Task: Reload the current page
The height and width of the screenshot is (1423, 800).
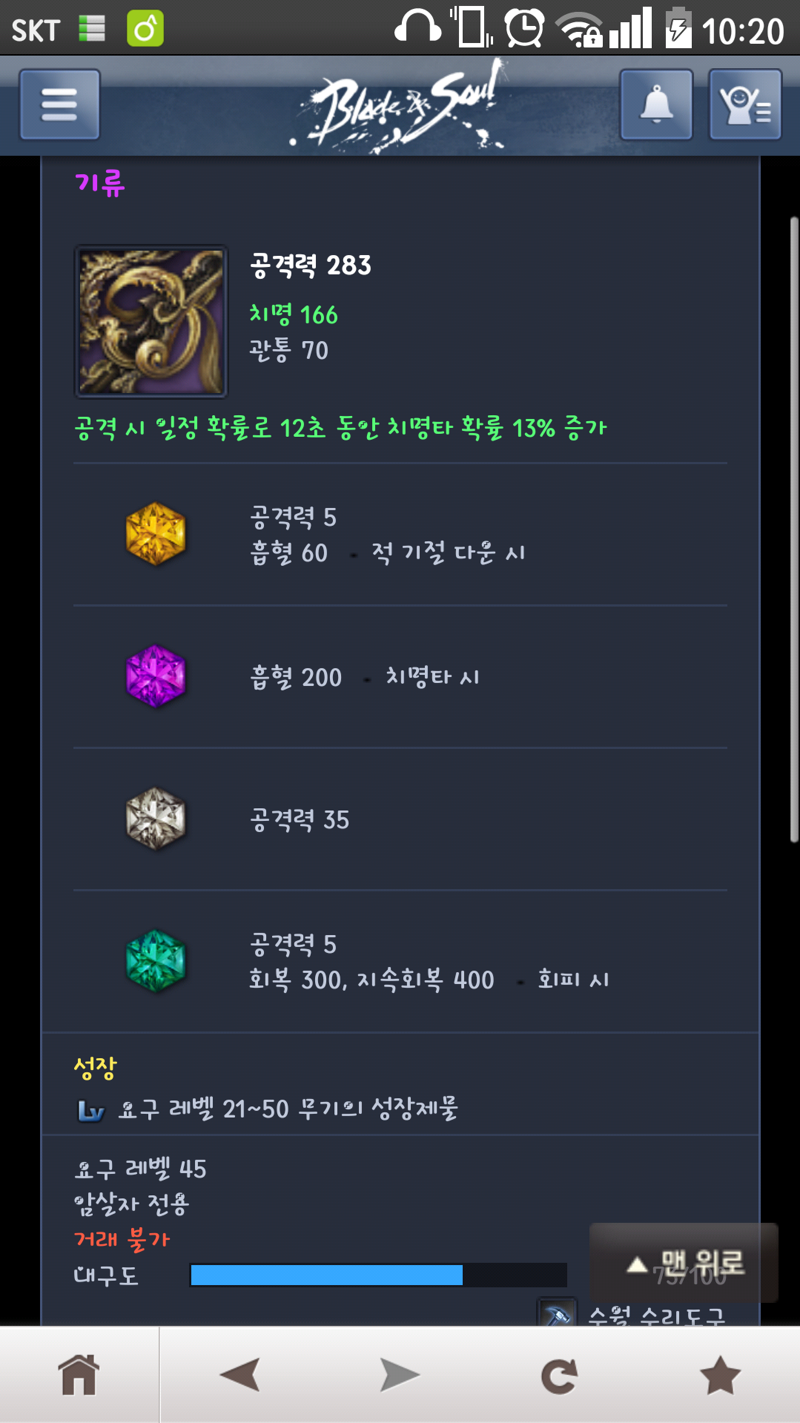Action: (559, 1376)
